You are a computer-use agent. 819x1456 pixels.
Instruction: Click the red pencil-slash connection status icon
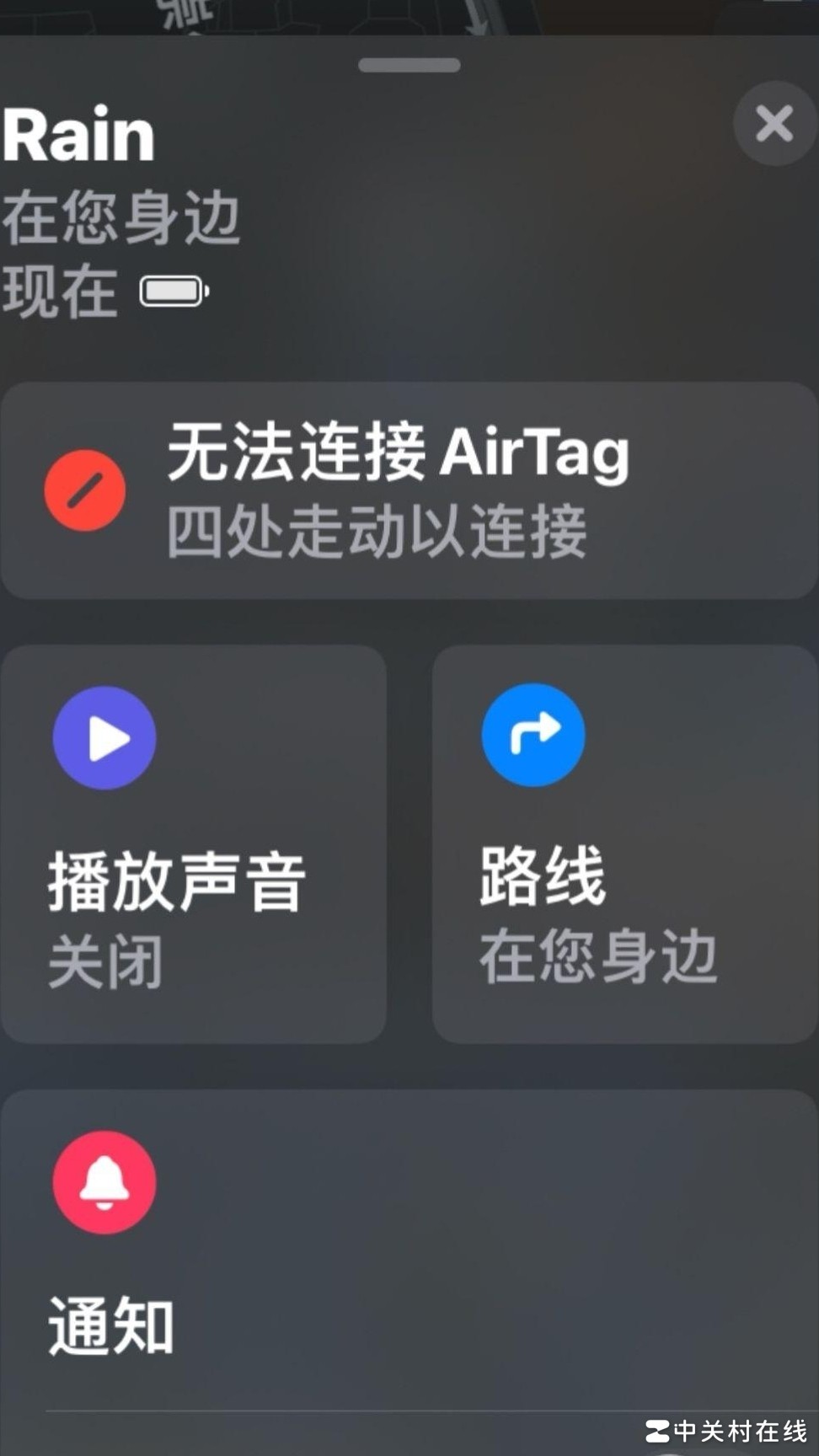tap(85, 490)
